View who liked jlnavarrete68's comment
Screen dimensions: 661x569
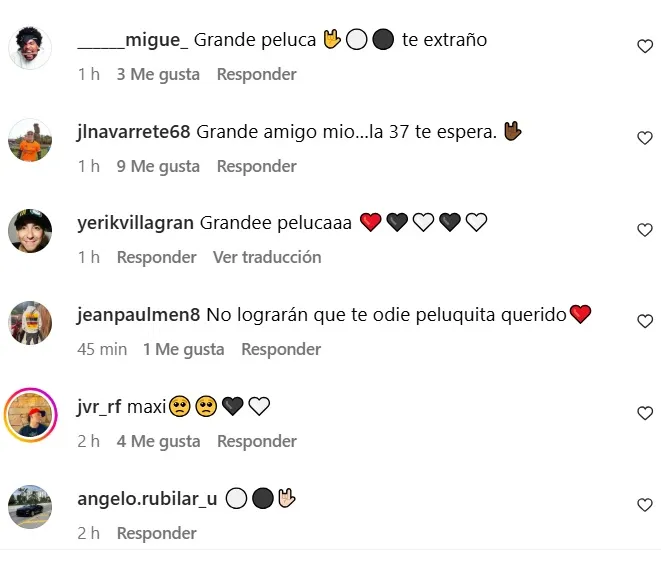158,166
